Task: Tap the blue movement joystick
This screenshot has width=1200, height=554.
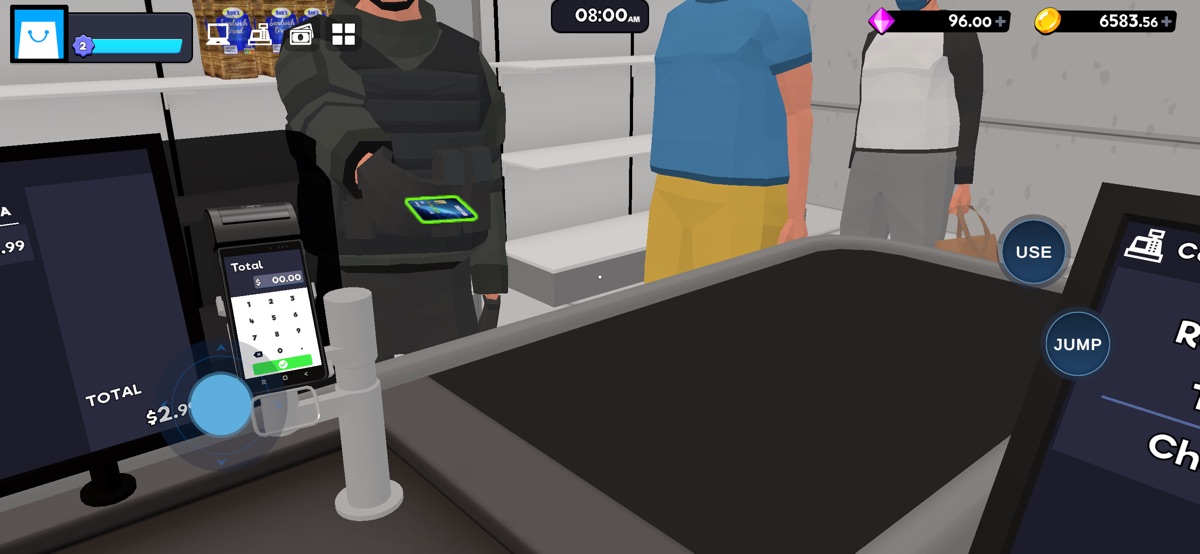Action: click(x=220, y=404)
